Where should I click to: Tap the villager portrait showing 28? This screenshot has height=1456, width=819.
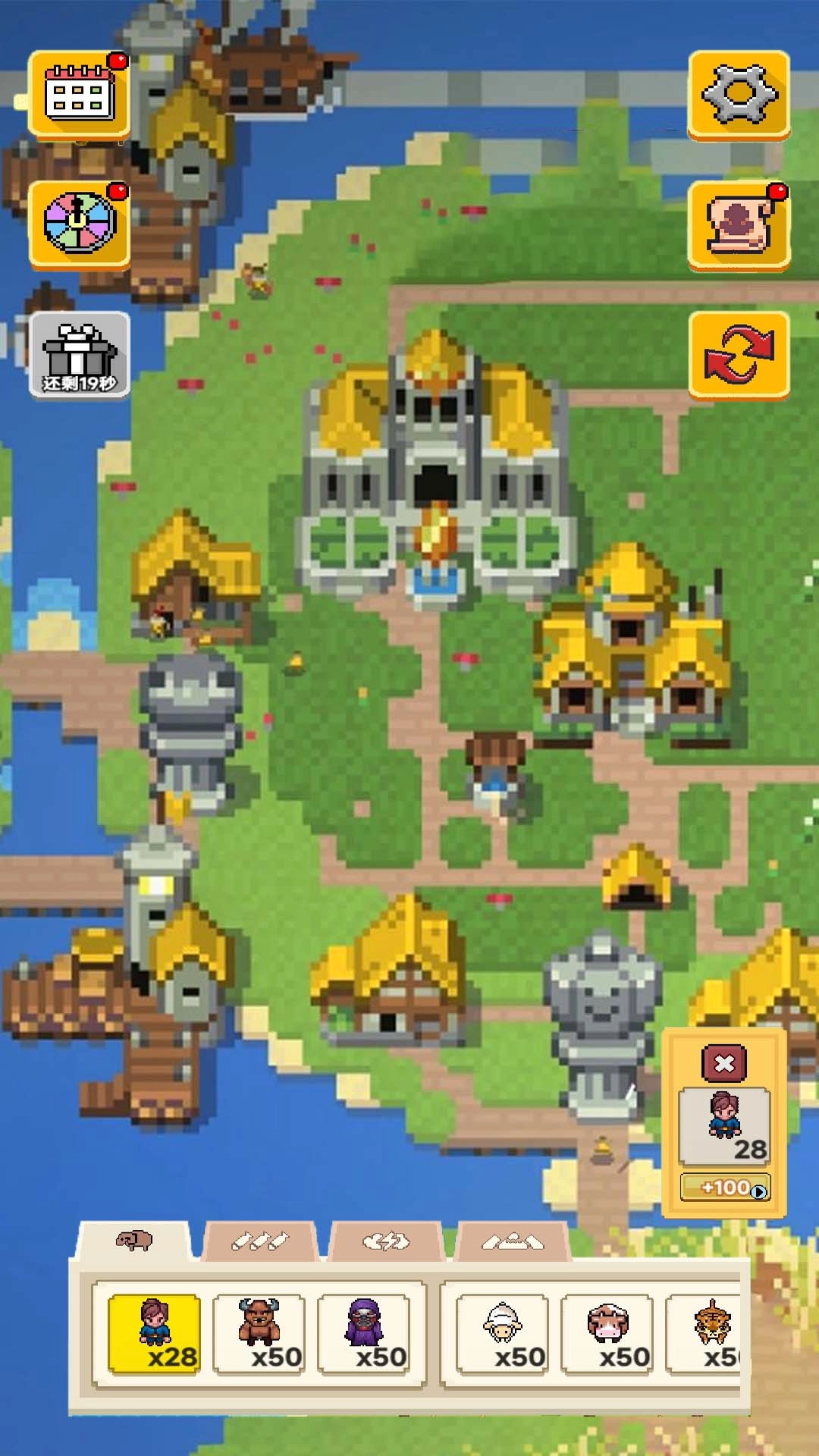pos(726,1125)
